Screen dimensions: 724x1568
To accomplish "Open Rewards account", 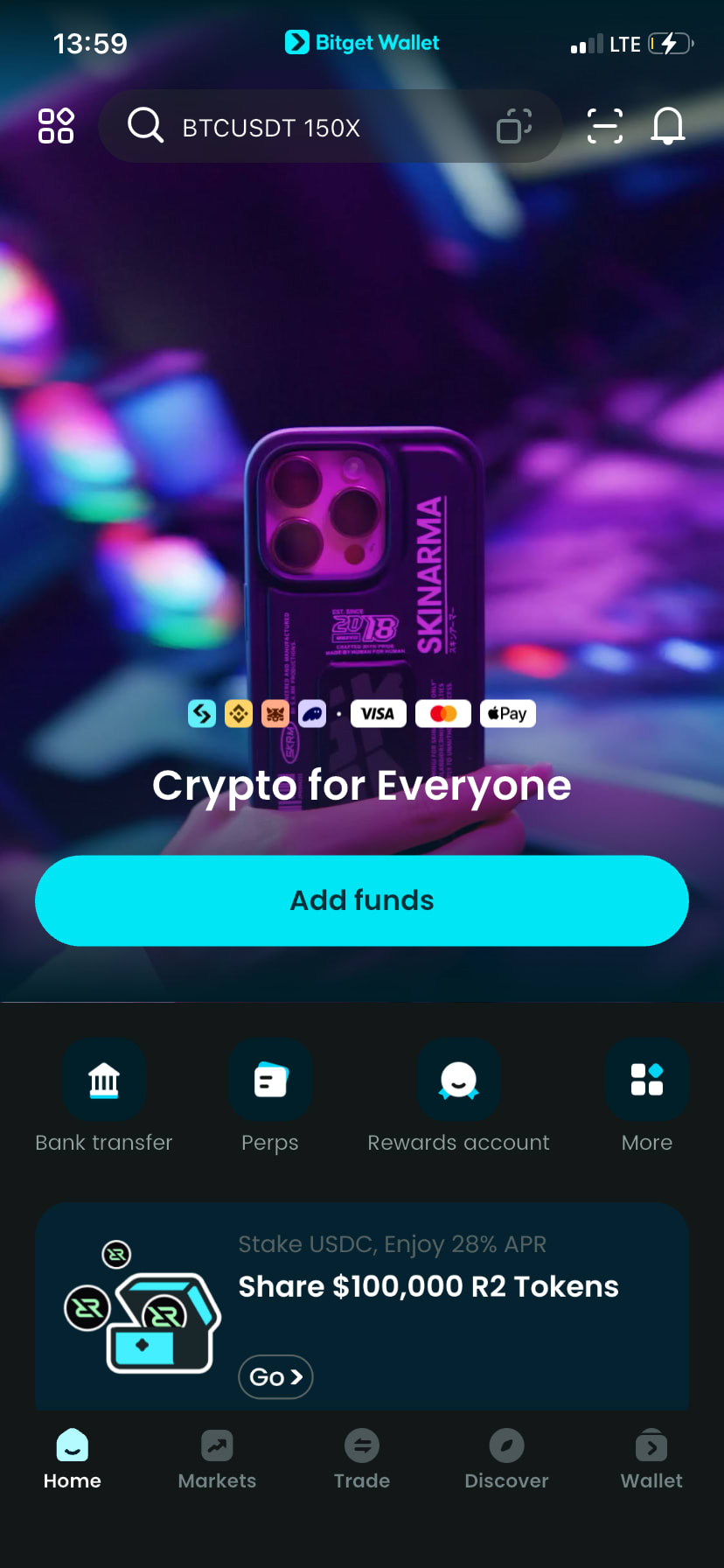I will pos(458,1081).
